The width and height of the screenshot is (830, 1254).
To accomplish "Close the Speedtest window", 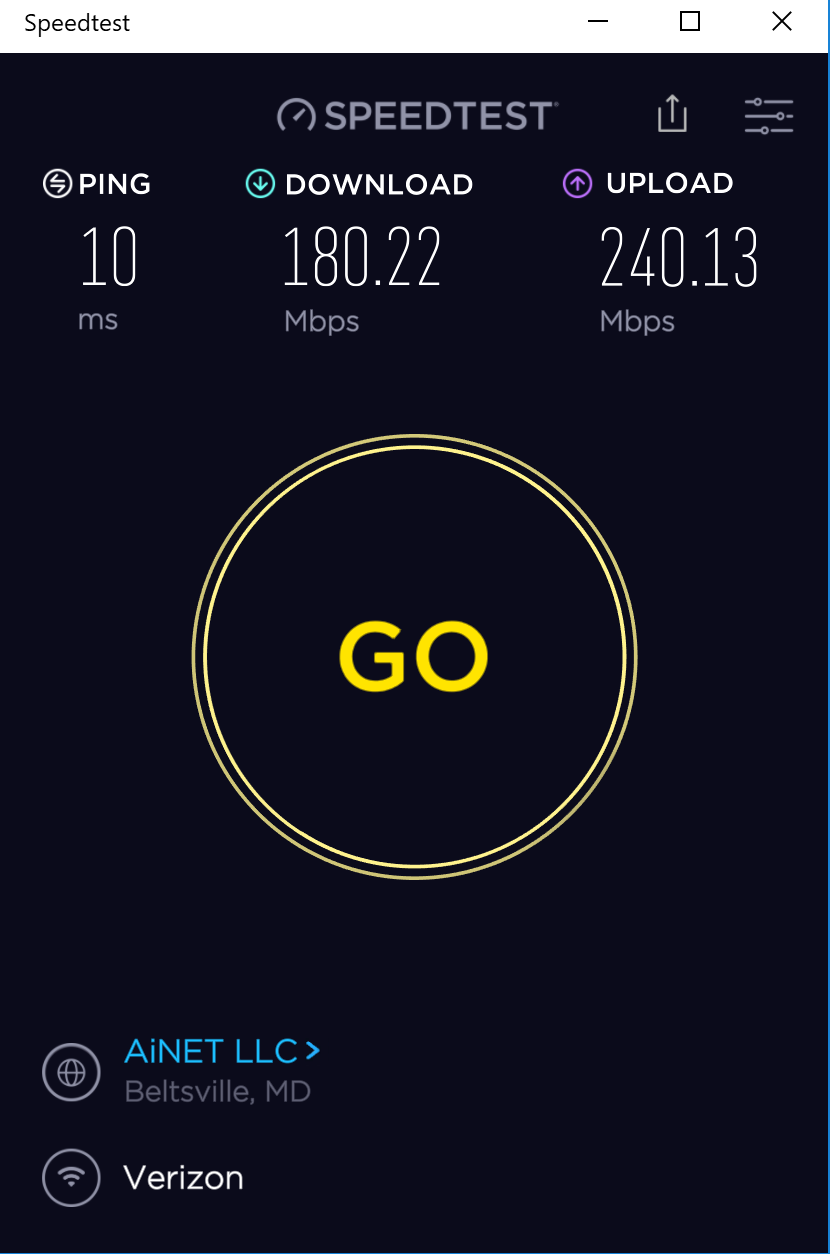I will click(x=782, y=22).
